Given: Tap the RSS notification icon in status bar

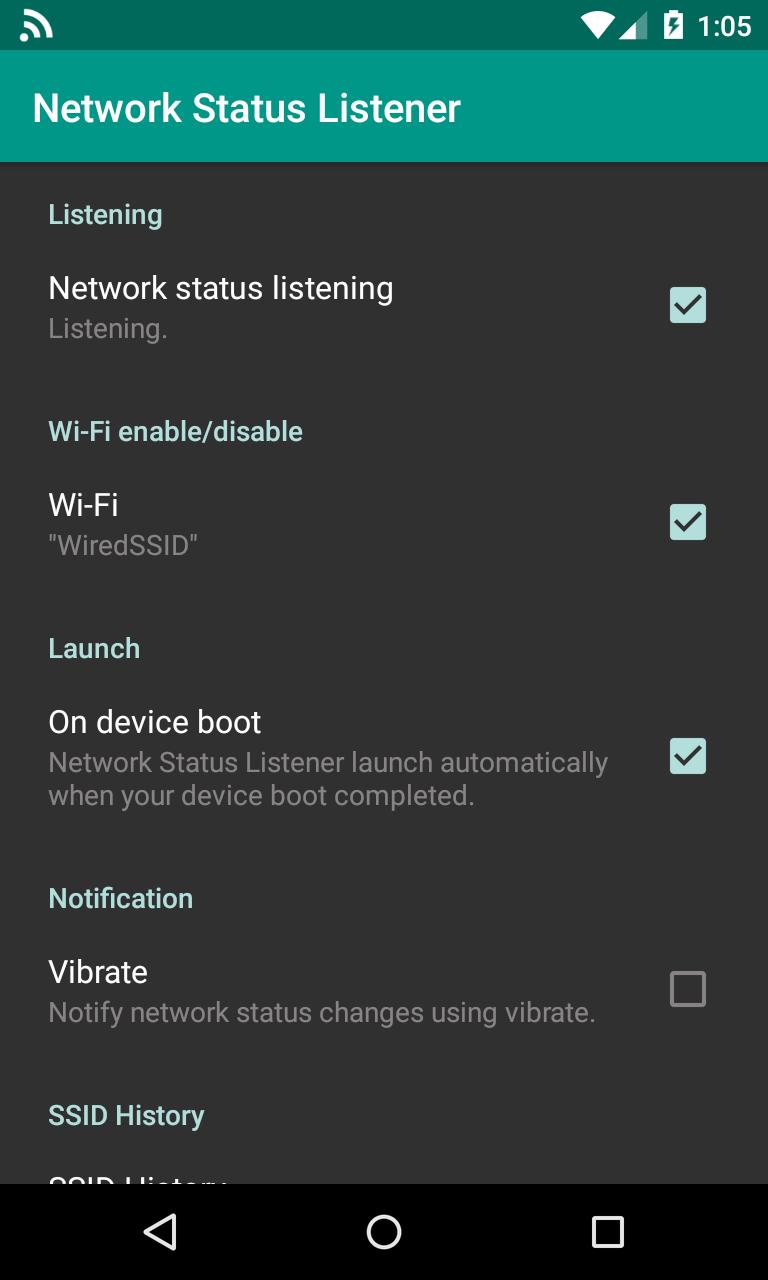Looking at the screenshot, I should (x=33, y=24).
